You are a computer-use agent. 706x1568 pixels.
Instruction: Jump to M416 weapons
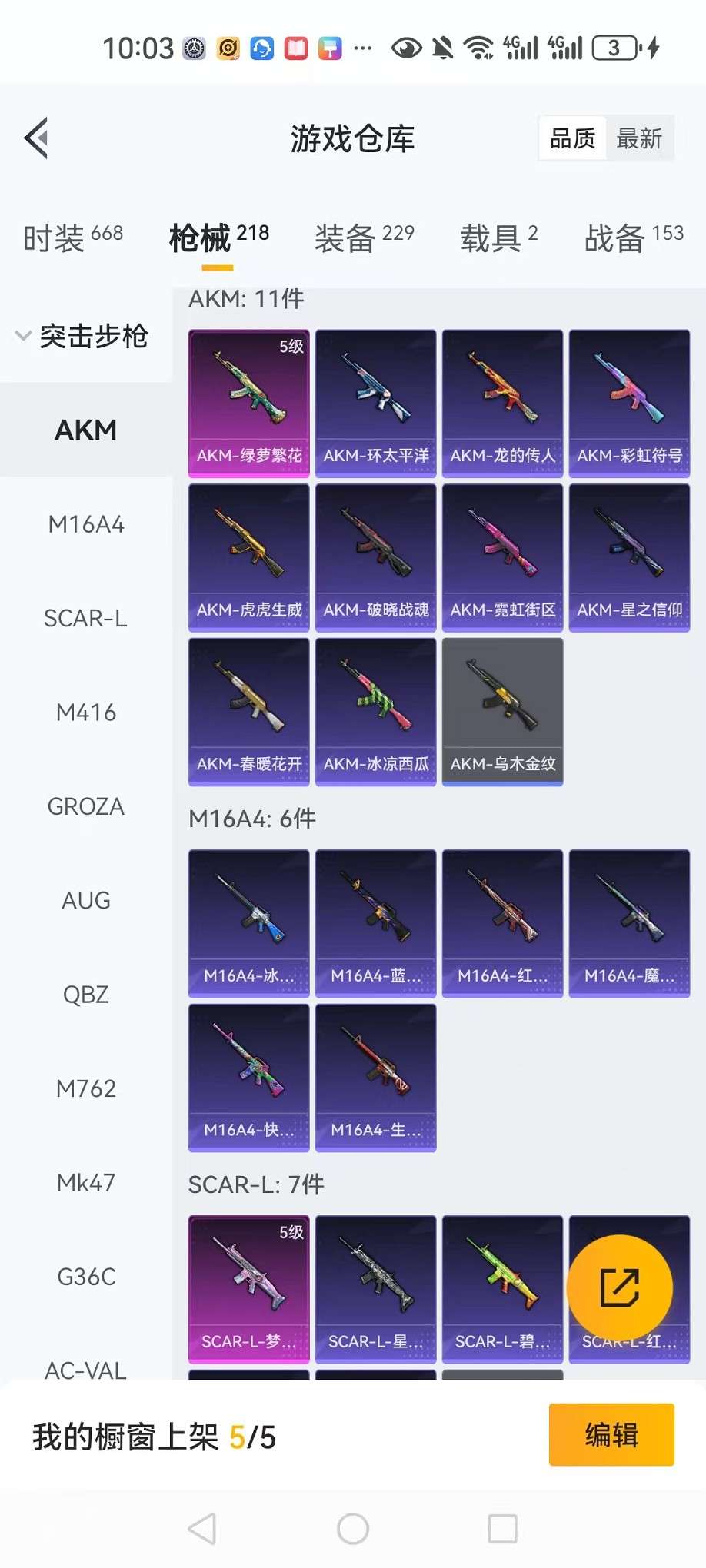point(85,713)
